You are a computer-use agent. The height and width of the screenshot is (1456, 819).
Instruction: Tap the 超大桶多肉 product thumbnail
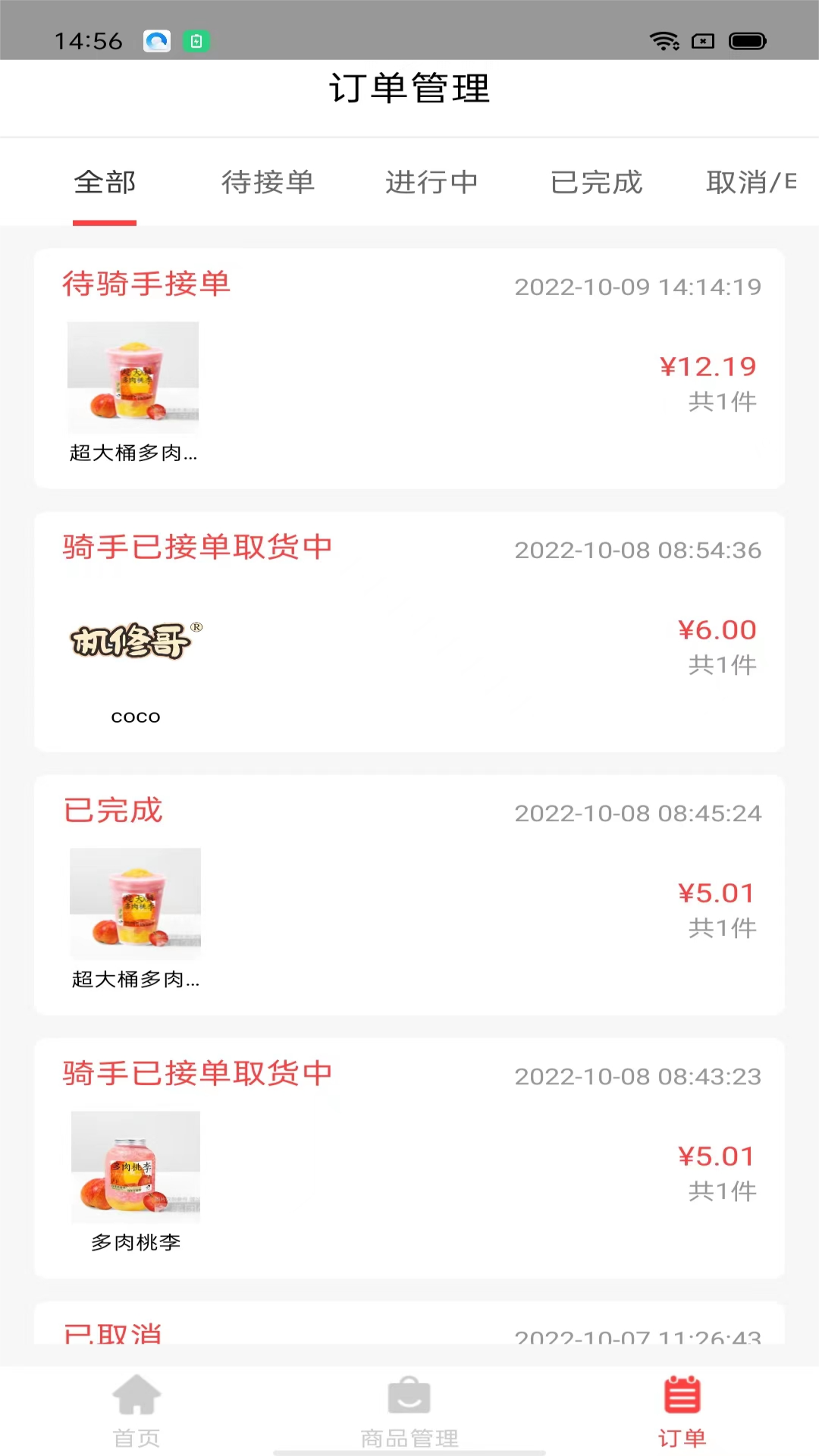[x=133, y=377]
